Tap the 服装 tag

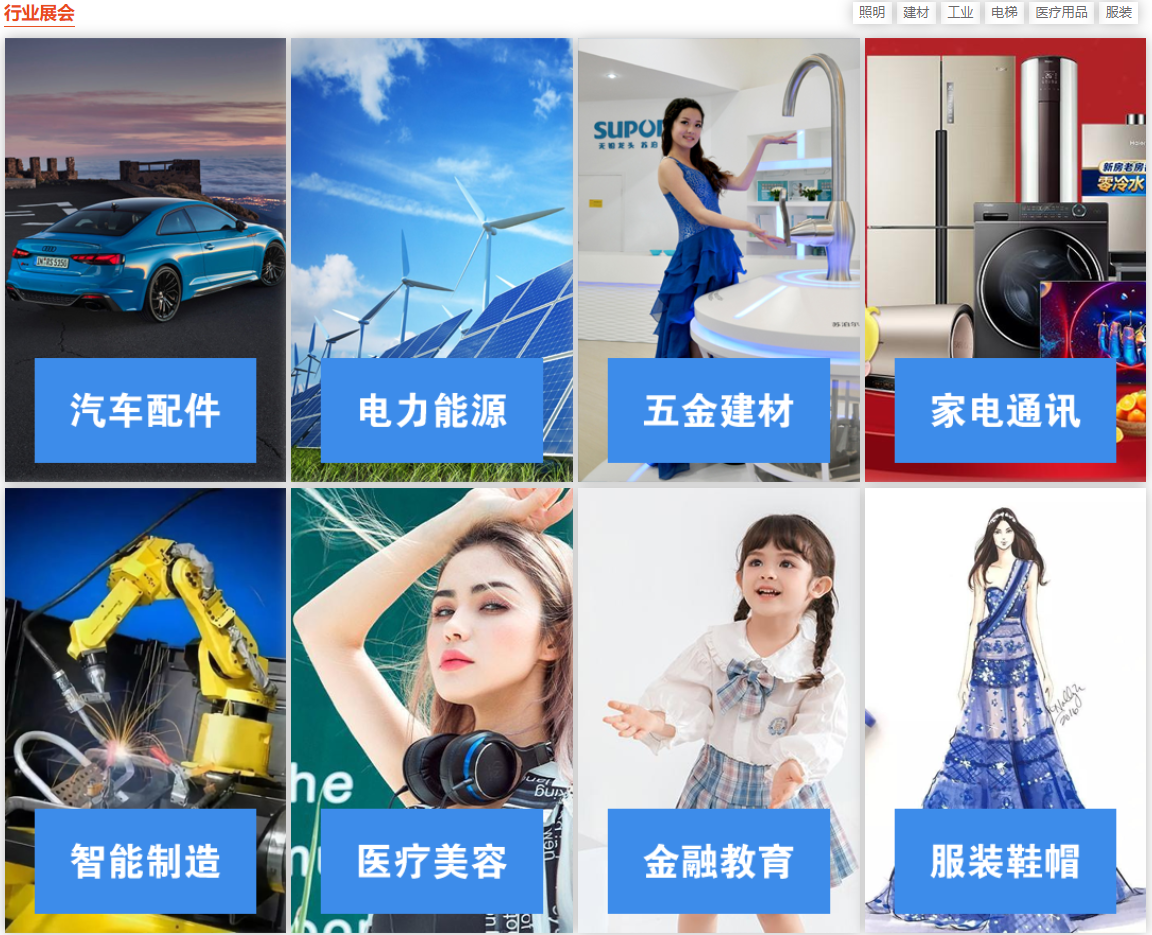[1118, 13]
